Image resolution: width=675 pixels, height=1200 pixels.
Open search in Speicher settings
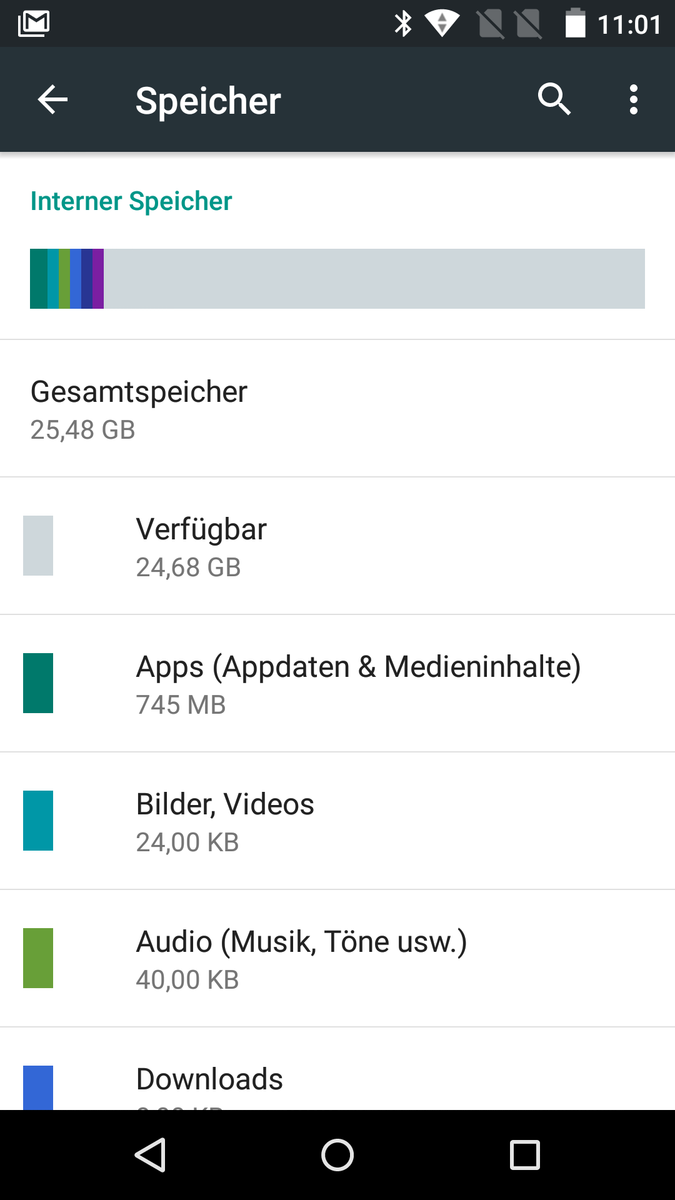(554, 100)
